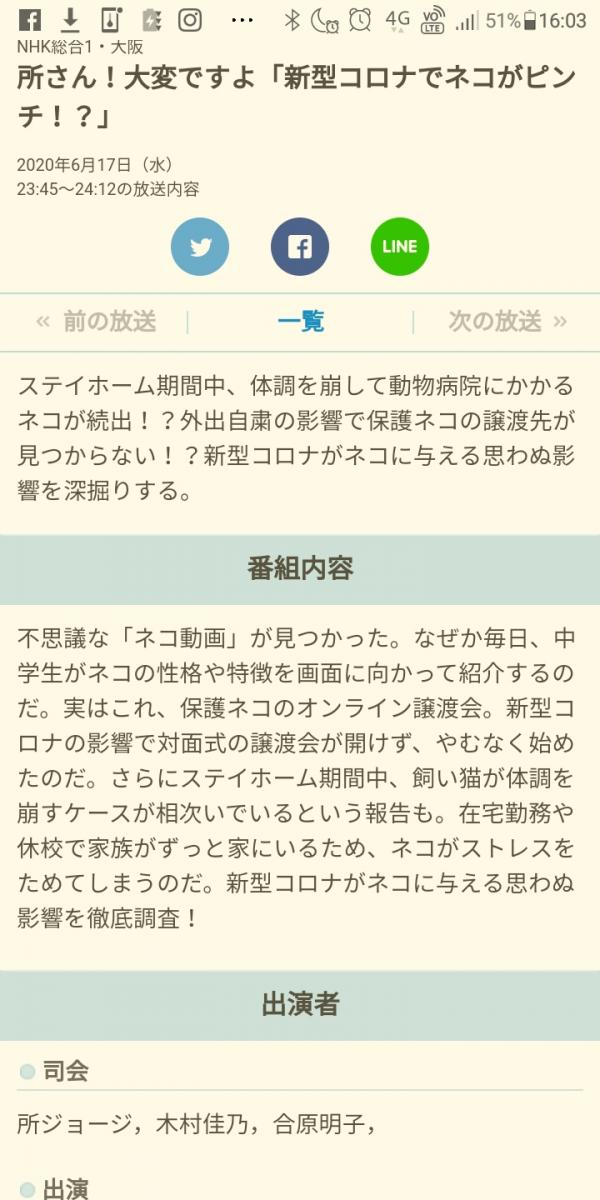Share this program on Facebook
This screenshot has width=600, height=1200.
tap(300, 246)
